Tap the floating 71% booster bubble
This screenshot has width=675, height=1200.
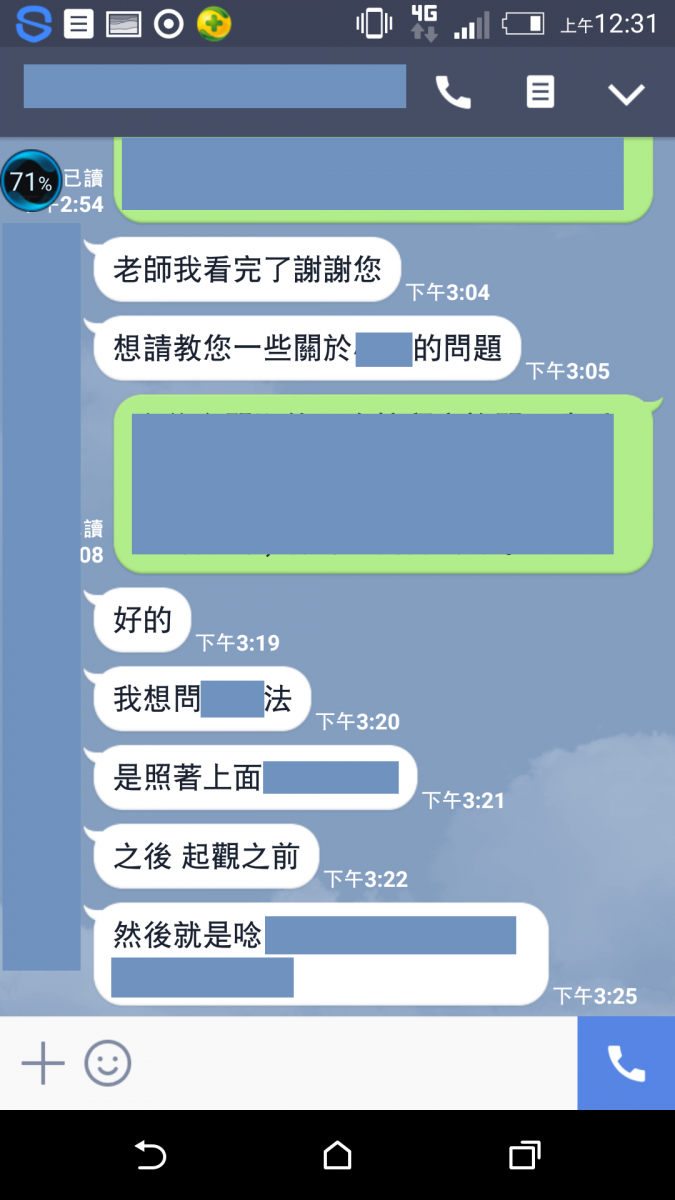31,181
